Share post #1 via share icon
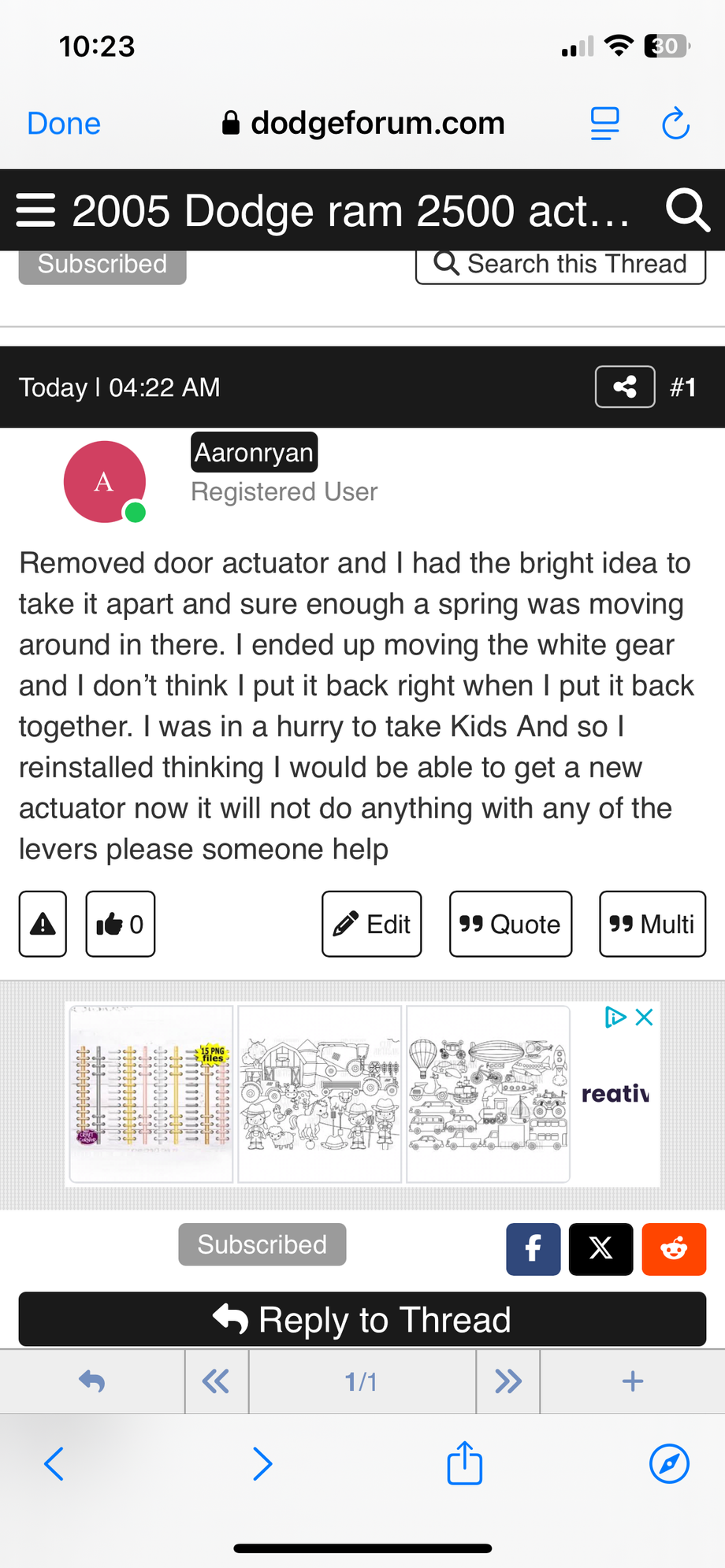 625,387
